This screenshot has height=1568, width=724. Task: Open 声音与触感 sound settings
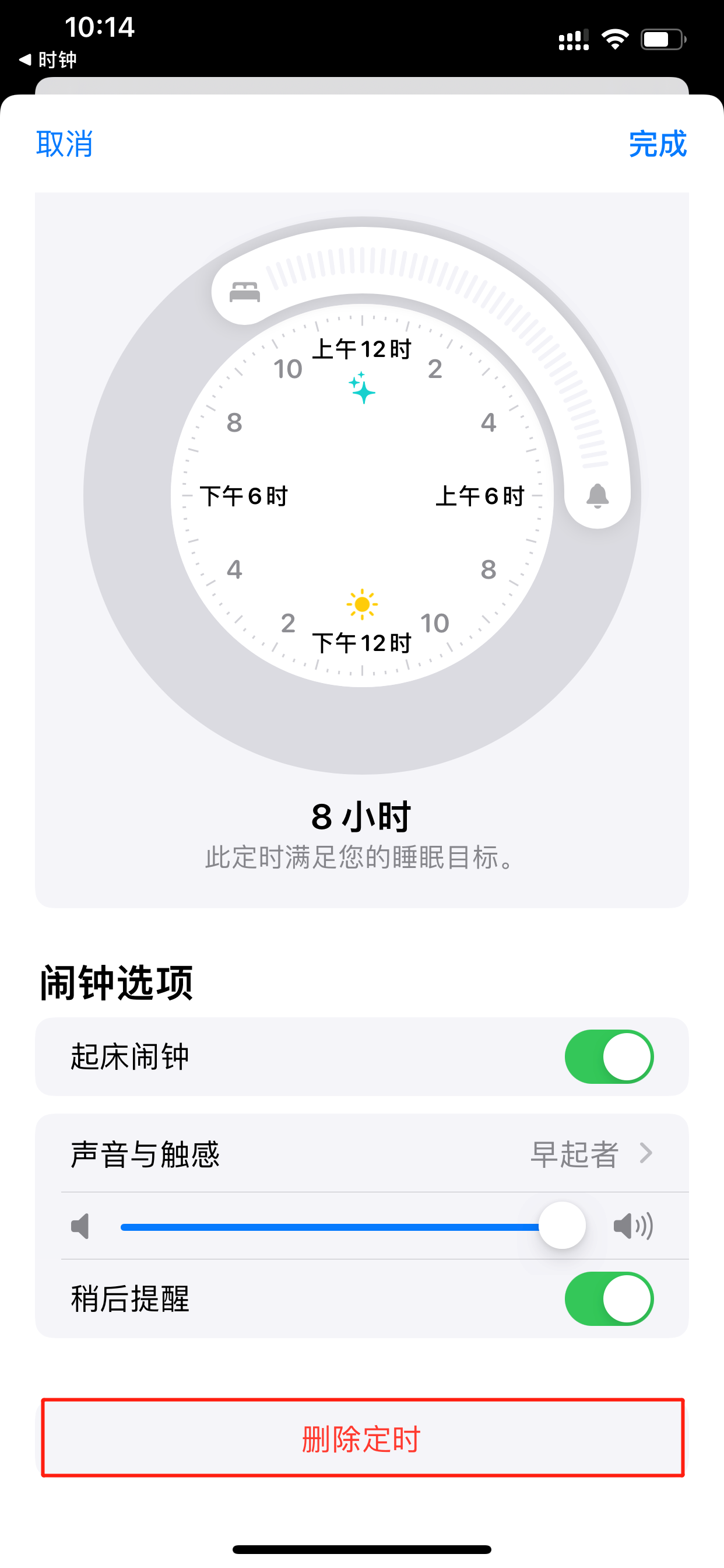tap(362, 1153)
